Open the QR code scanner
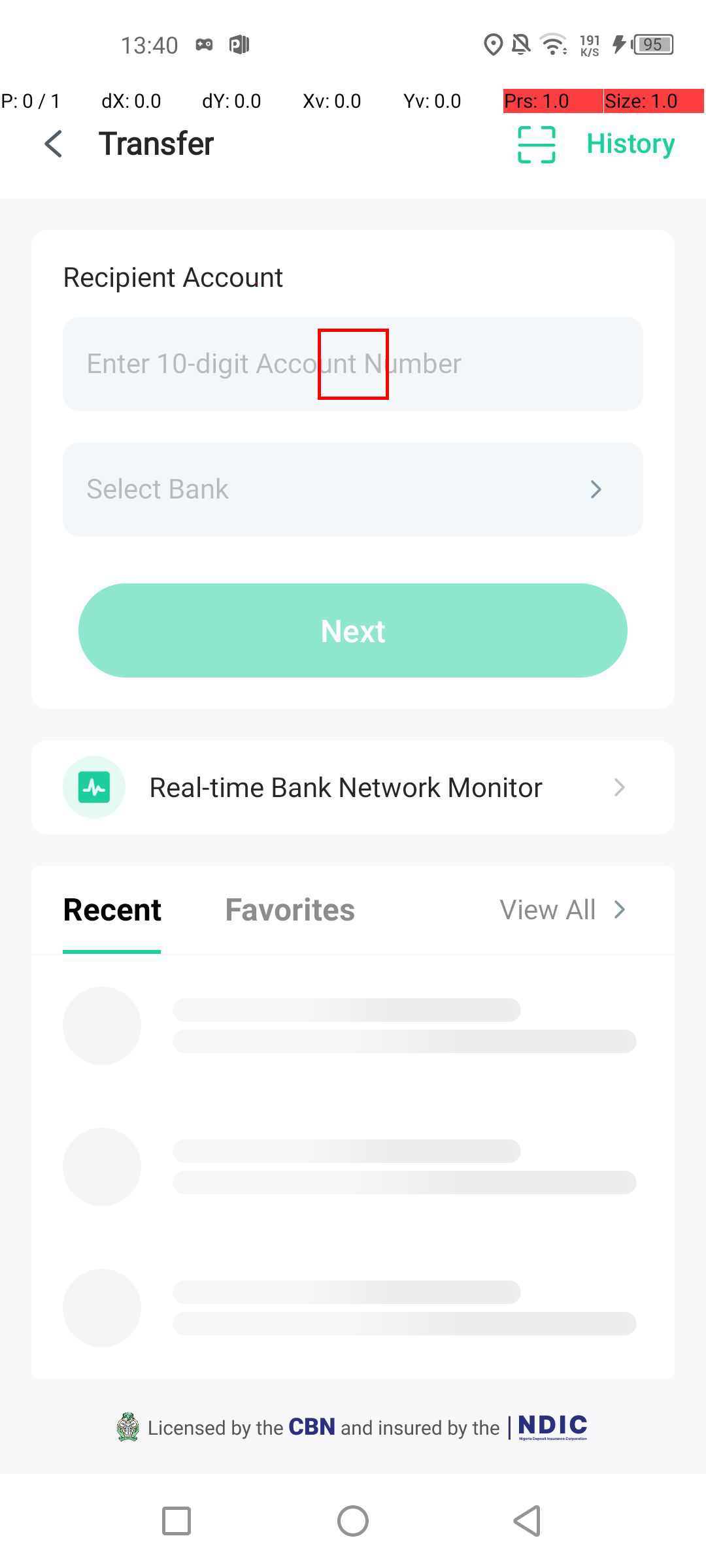 tap(536, 144)
